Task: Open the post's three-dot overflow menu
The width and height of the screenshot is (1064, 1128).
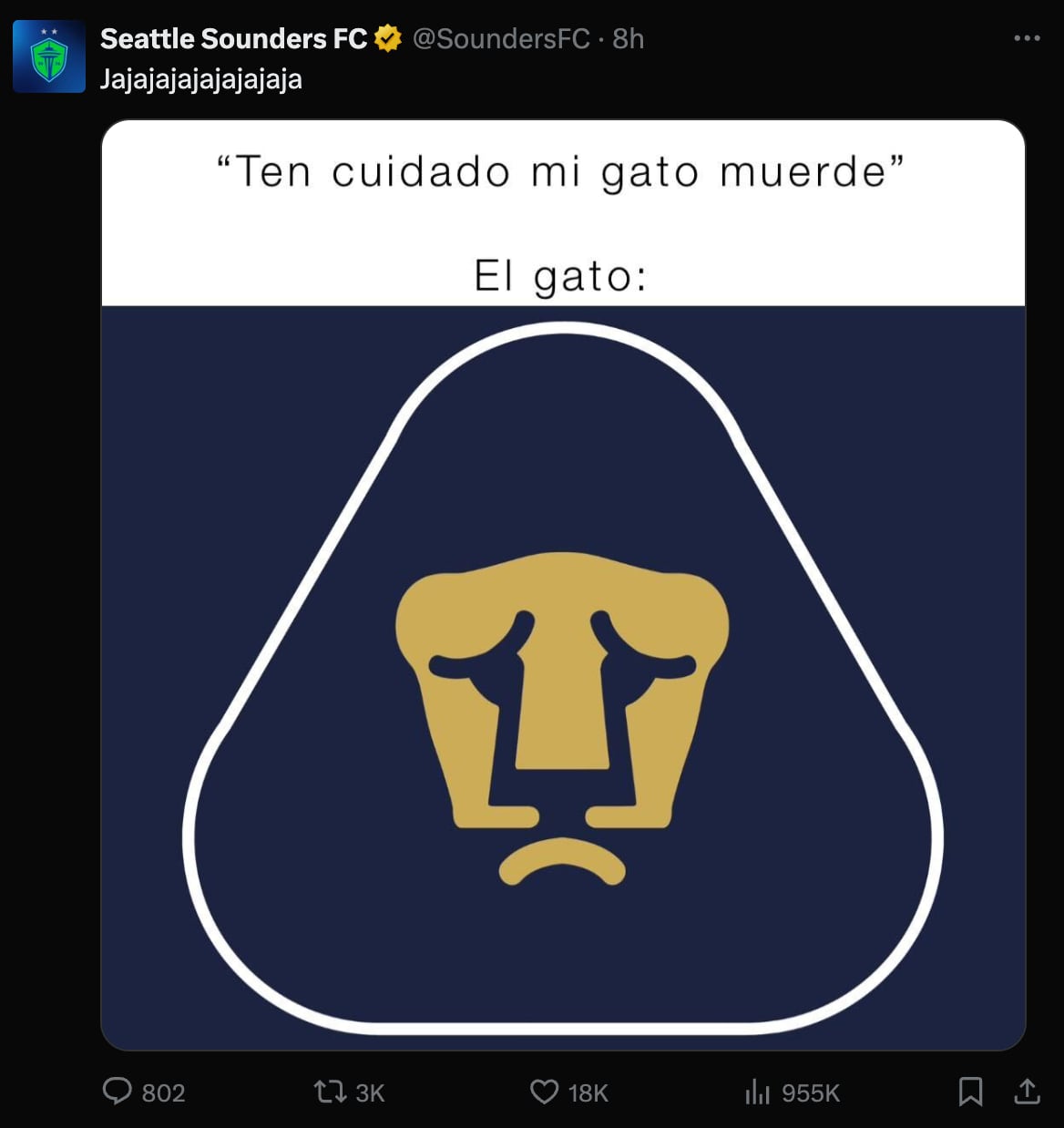Action: click(x=1027, y=38)
